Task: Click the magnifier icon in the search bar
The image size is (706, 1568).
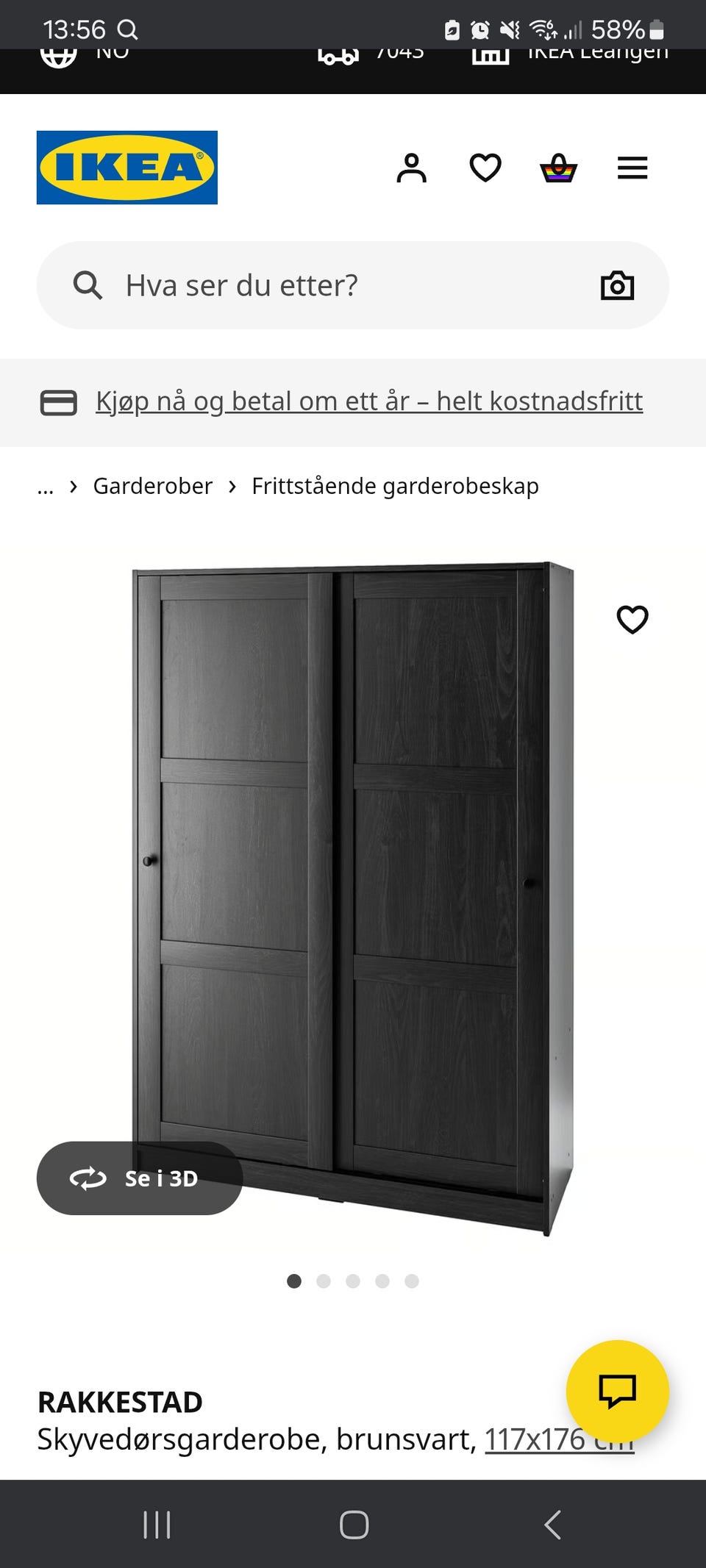Action: pos(87,285)
